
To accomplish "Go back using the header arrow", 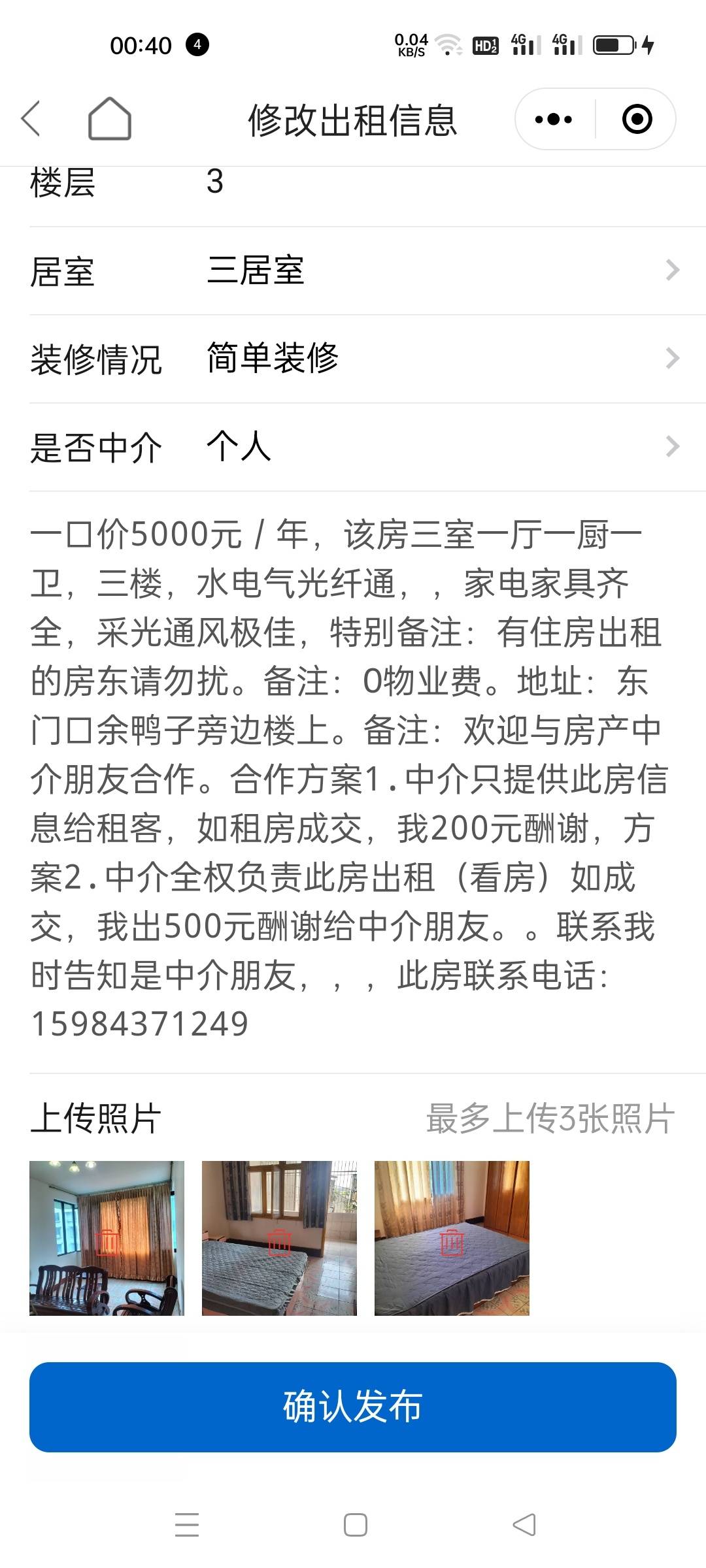I will tap(31, 119).
